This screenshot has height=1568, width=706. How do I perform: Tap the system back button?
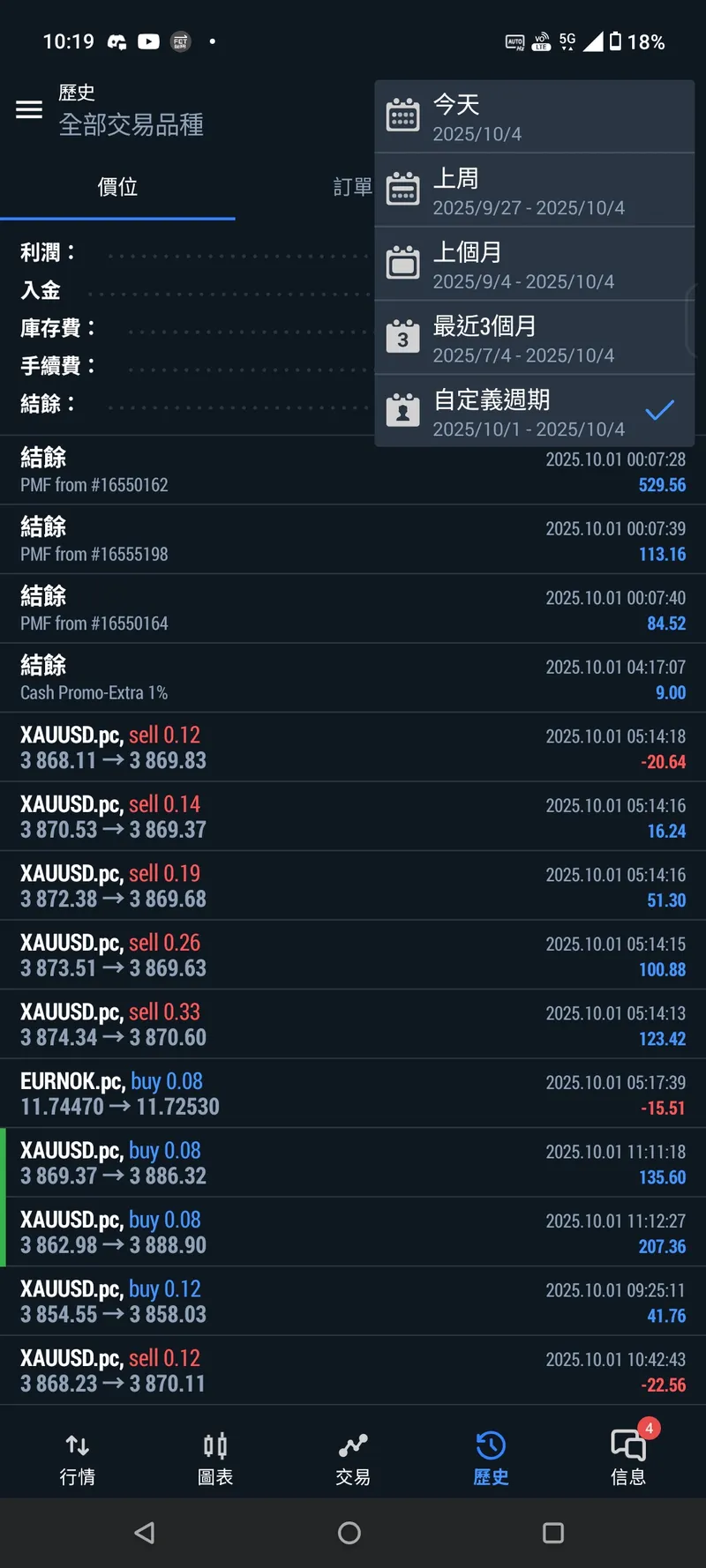coord(145,1533)
